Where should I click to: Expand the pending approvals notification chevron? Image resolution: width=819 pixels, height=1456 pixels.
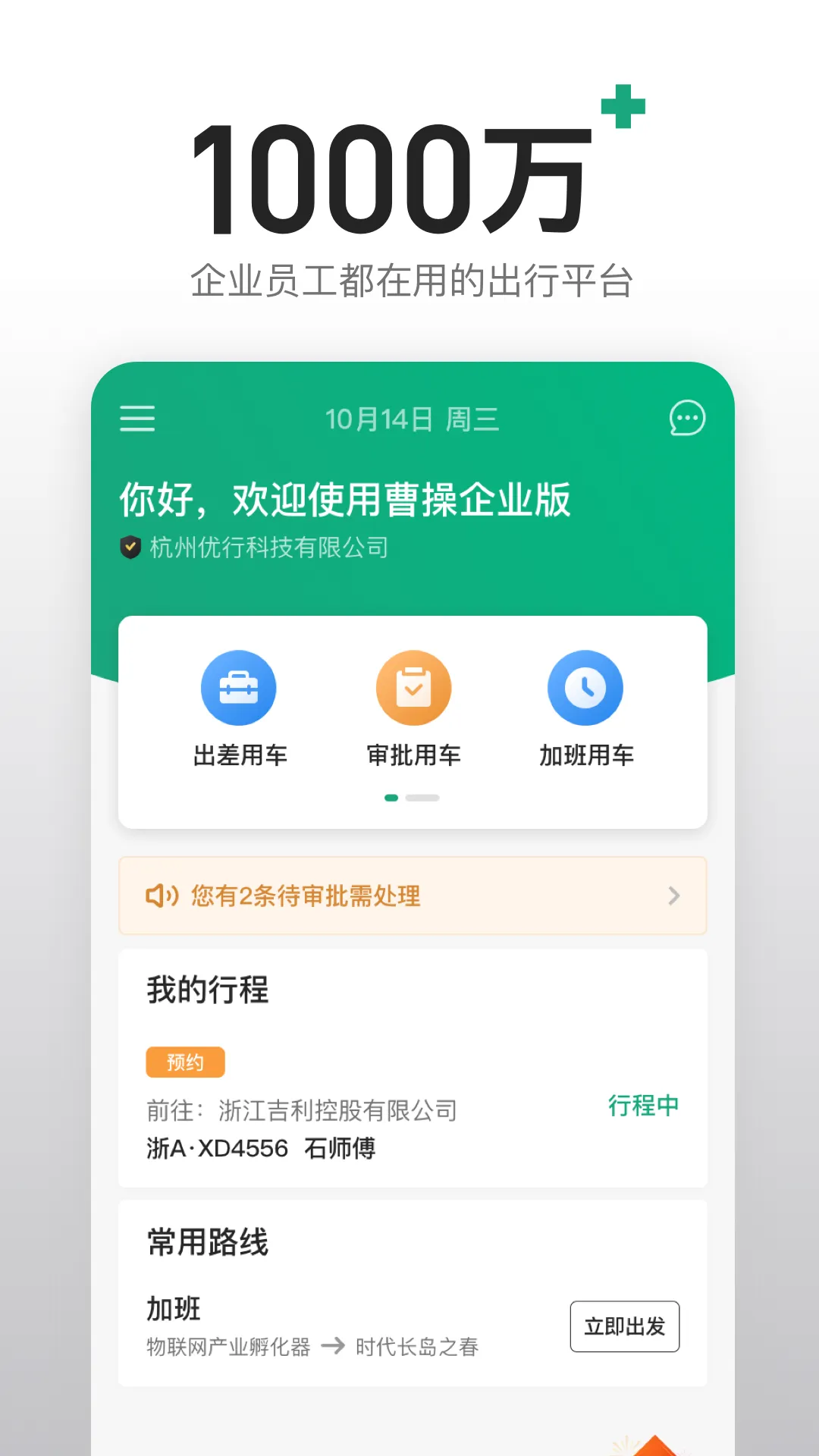click(x=673, y=896)
